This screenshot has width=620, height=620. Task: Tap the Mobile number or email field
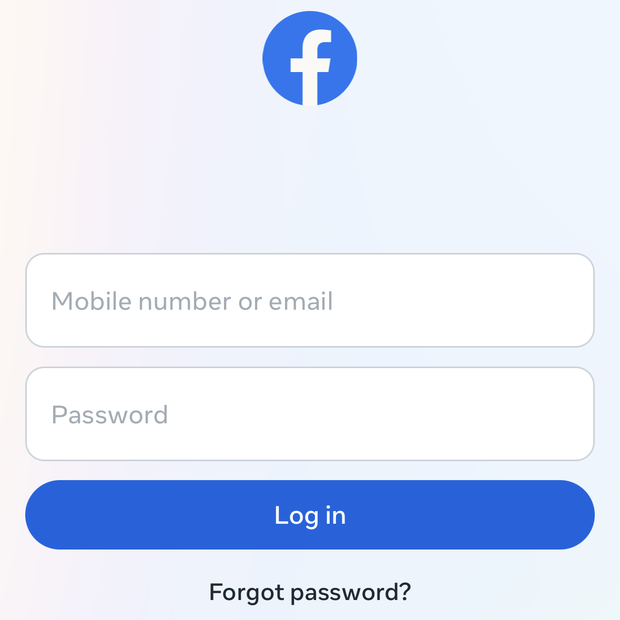[x=310, y=300]
